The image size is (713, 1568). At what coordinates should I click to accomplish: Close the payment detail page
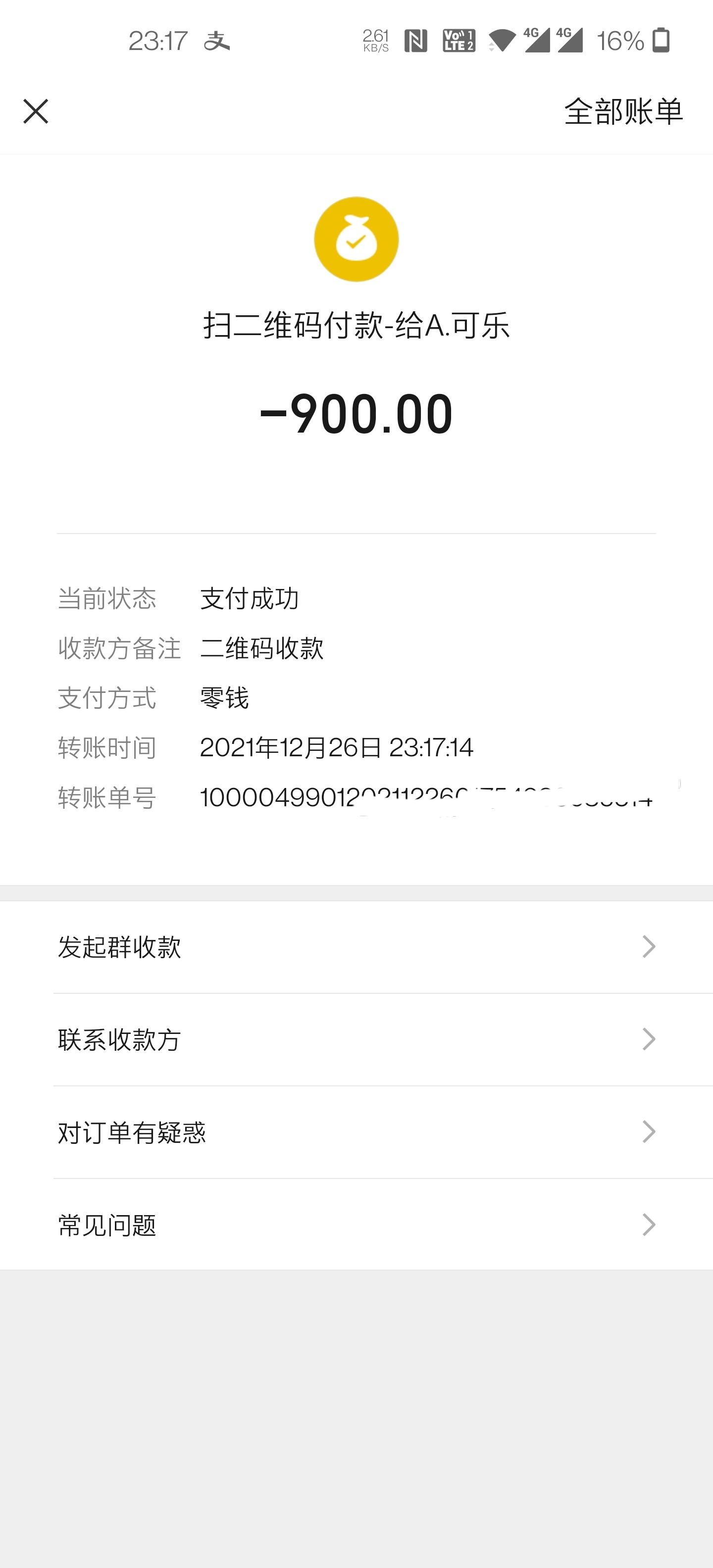(x=35, y=111)
